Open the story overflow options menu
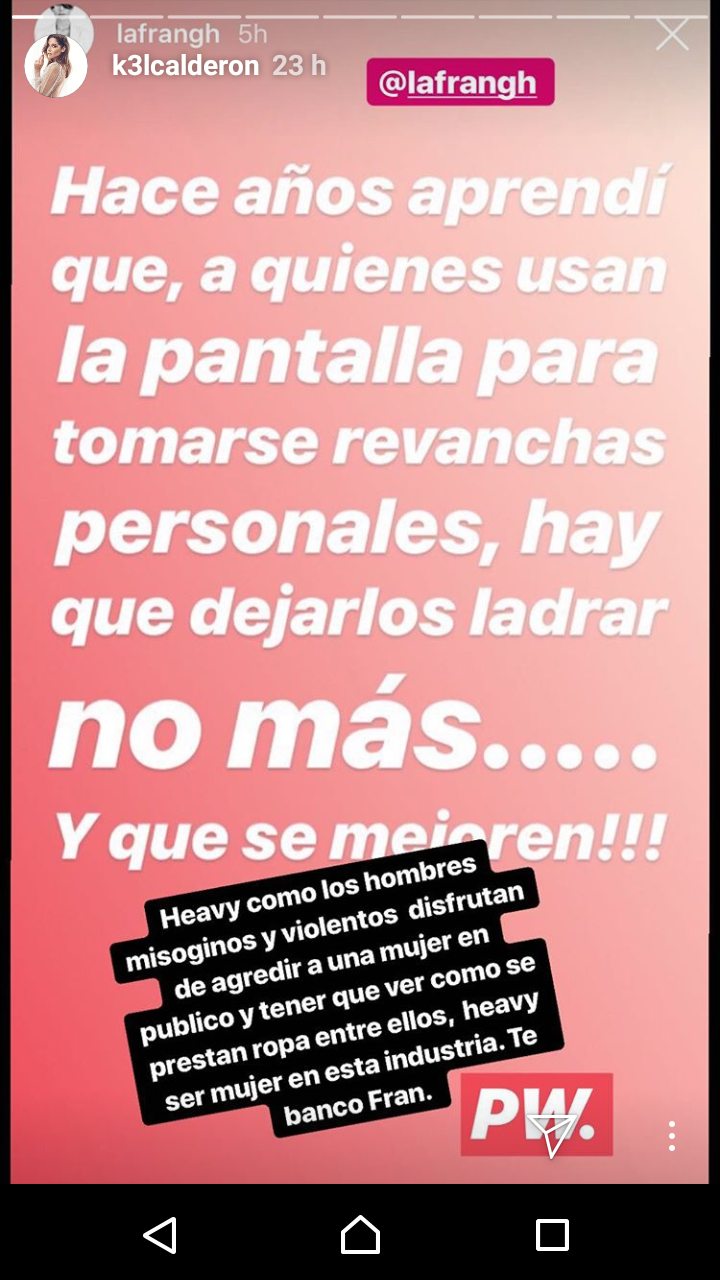Viewport: 720px width, 1280px height. pyautogui.click(x=672, y=1135)
